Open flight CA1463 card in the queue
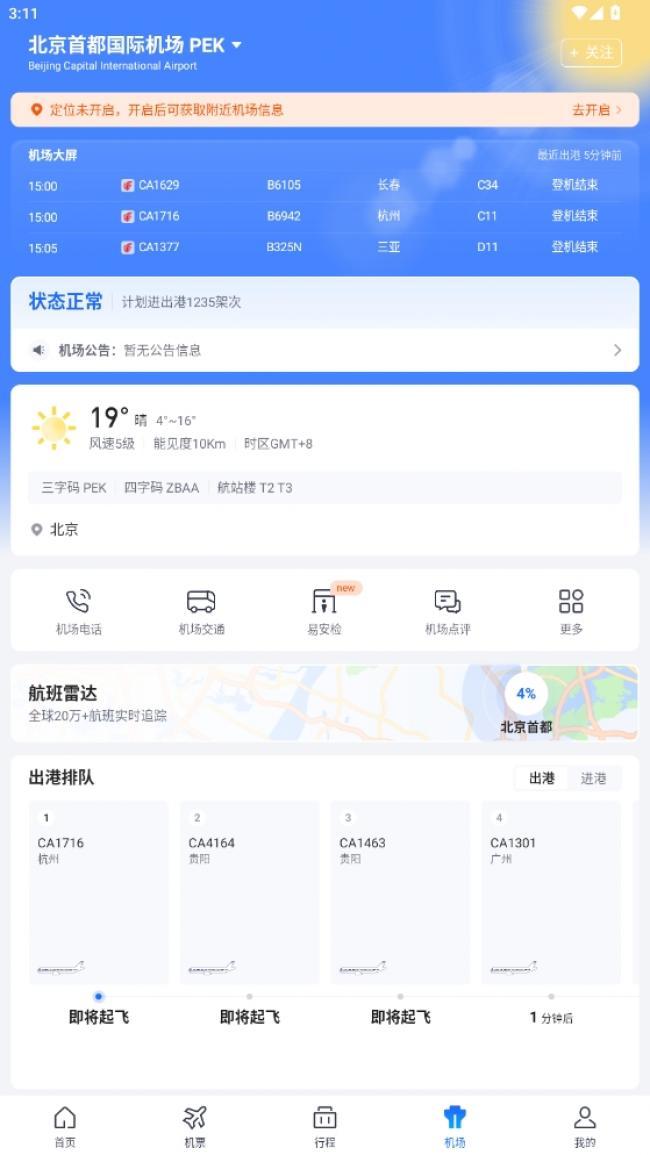650x1155 pixels. [x=400, y=892]
